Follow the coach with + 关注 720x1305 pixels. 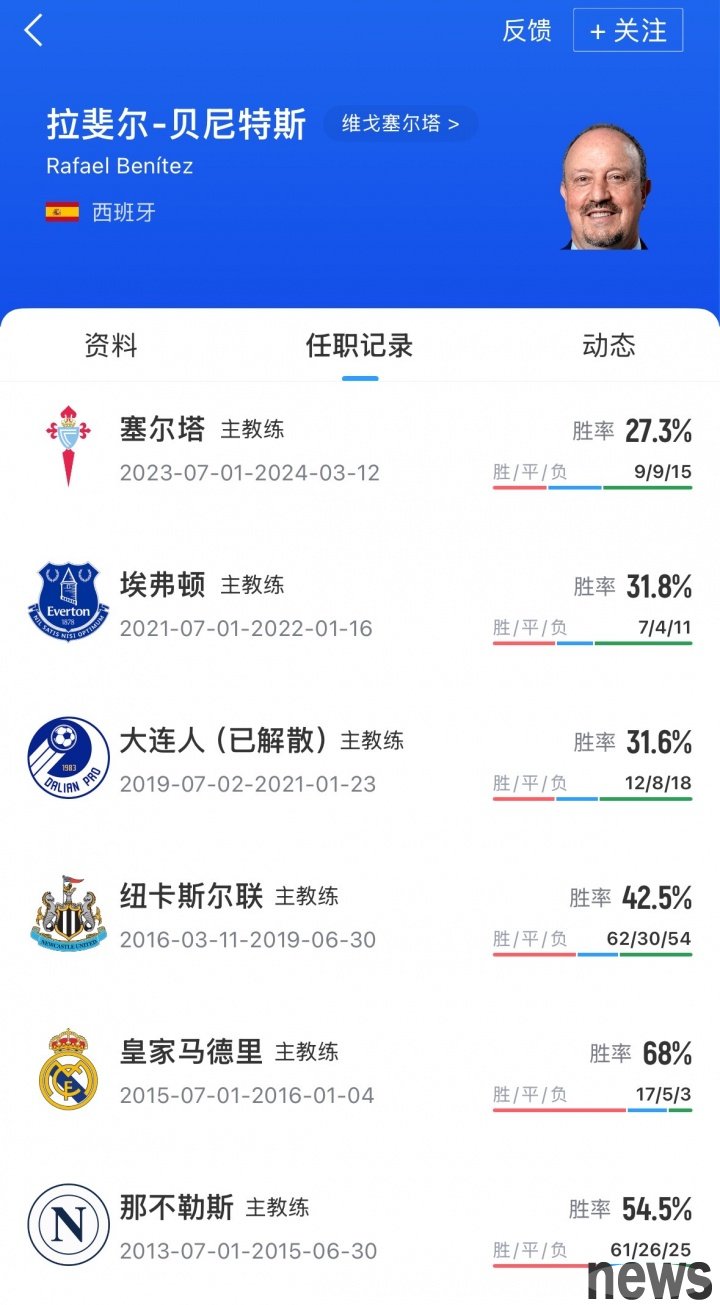pyautogui.click(x=628, y=31)
